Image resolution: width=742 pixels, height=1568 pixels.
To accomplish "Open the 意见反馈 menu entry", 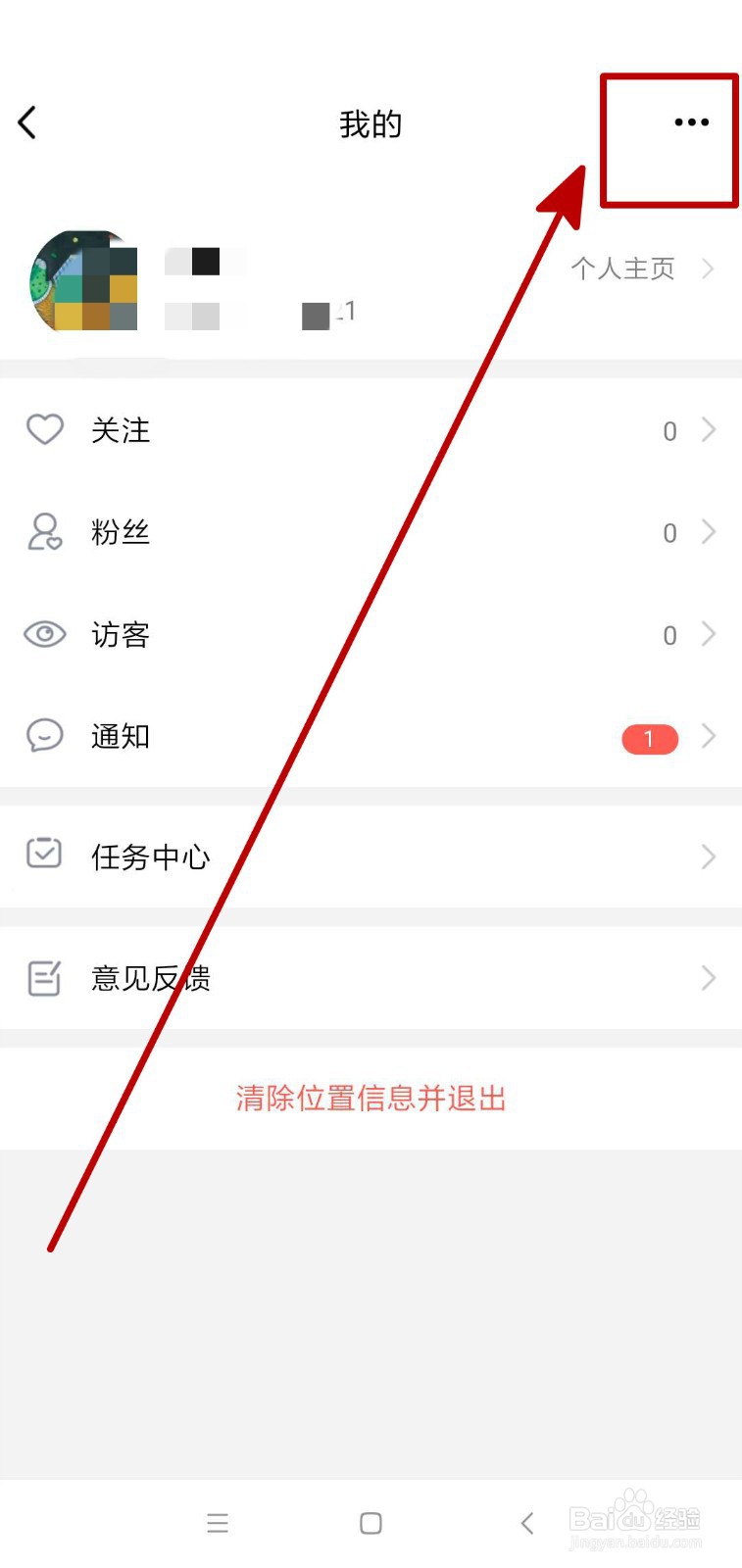I will [152, 977].
